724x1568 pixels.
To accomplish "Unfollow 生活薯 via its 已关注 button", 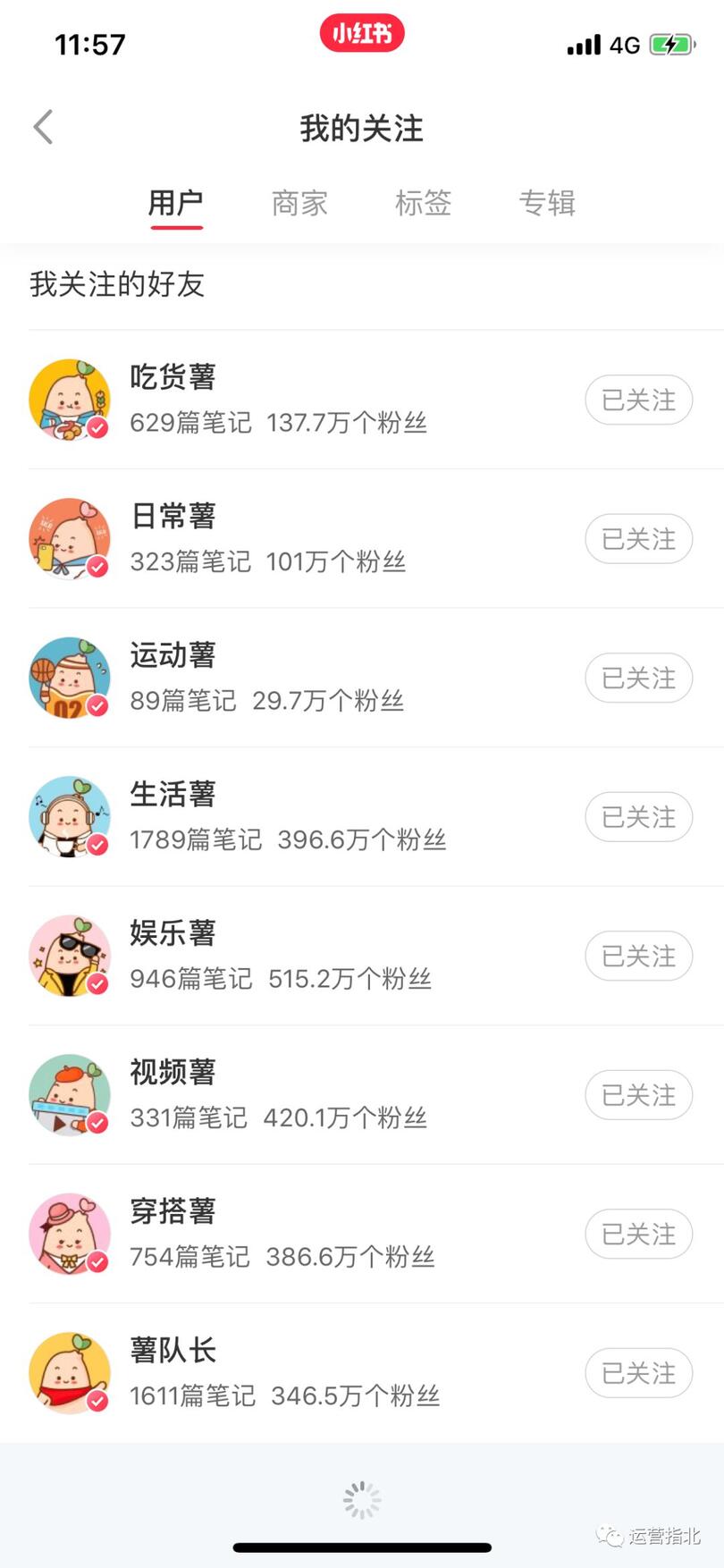I will pyautogui.click(x=638, y=816).
